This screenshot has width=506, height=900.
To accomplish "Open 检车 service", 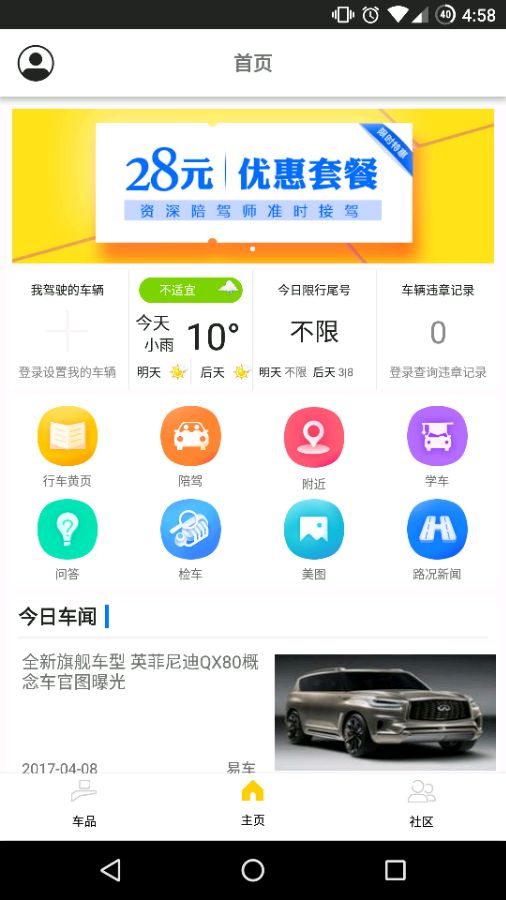I will pos(190,540).
